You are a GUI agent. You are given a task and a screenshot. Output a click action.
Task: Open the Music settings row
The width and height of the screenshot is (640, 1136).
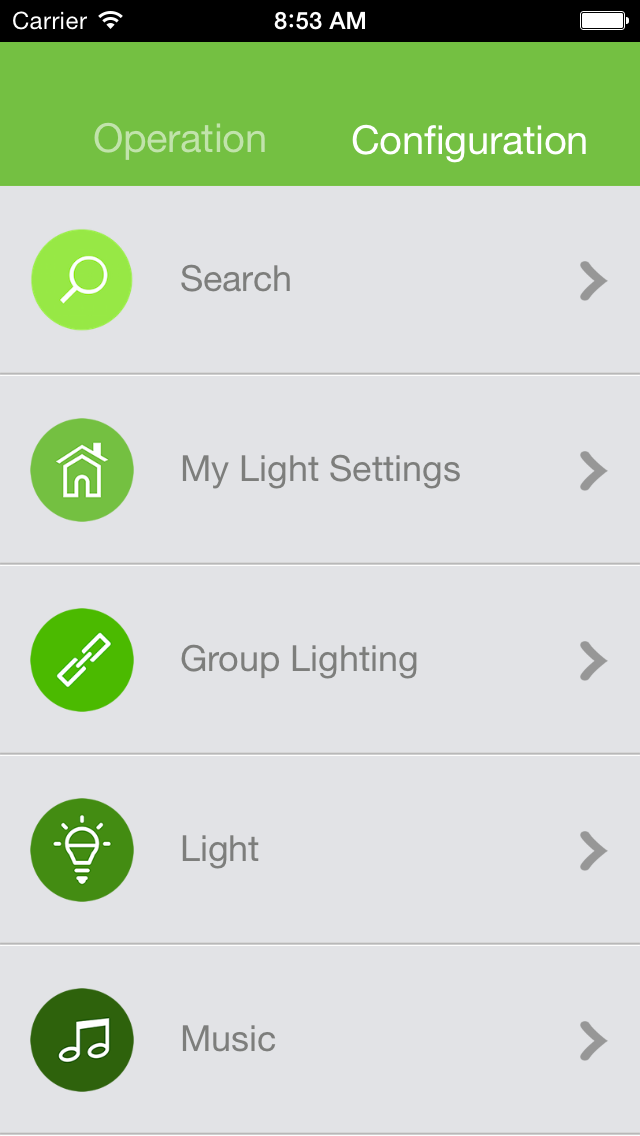coord(320,1040)
